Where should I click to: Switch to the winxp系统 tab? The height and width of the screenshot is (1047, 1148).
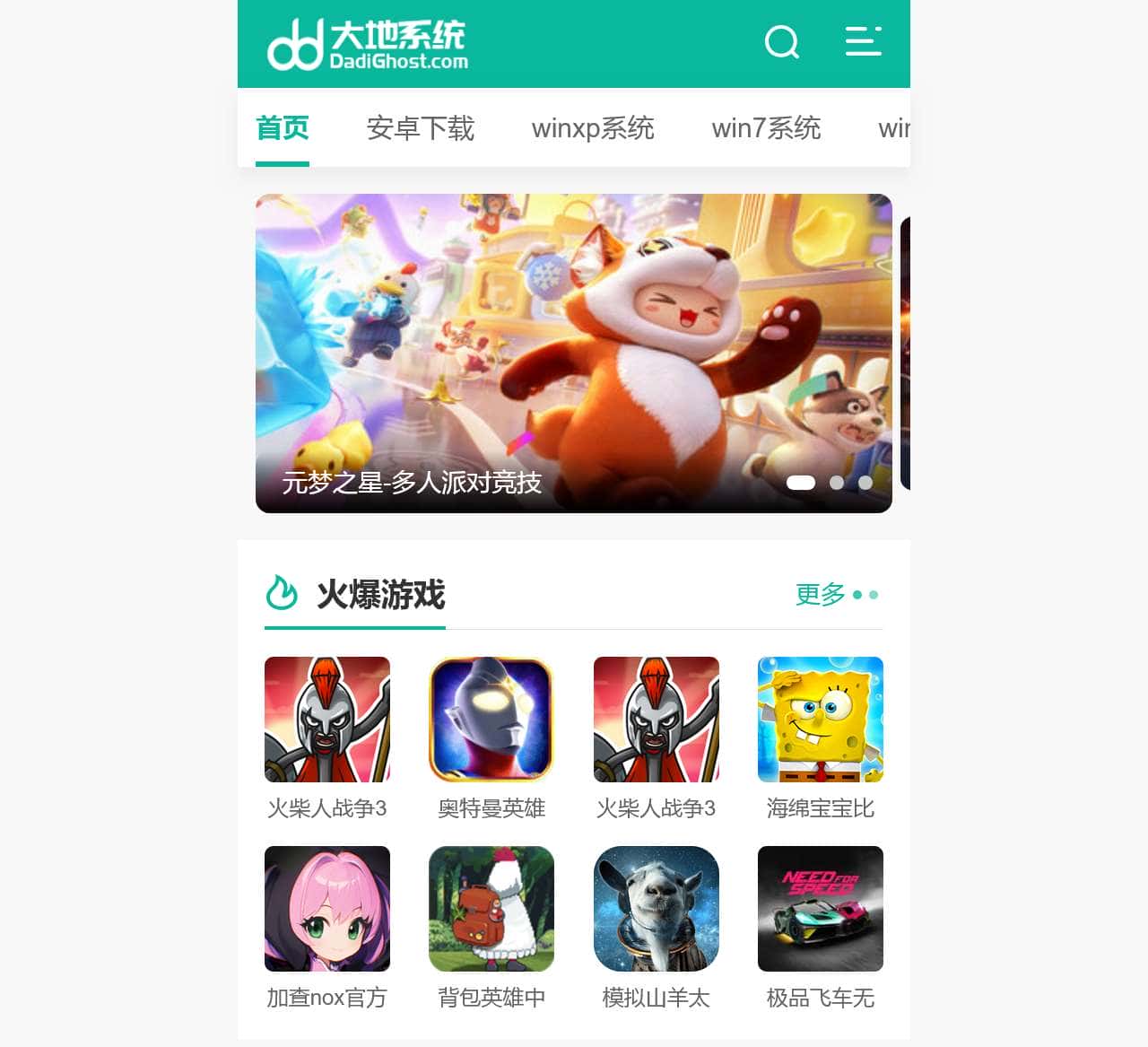click(593, 128)
